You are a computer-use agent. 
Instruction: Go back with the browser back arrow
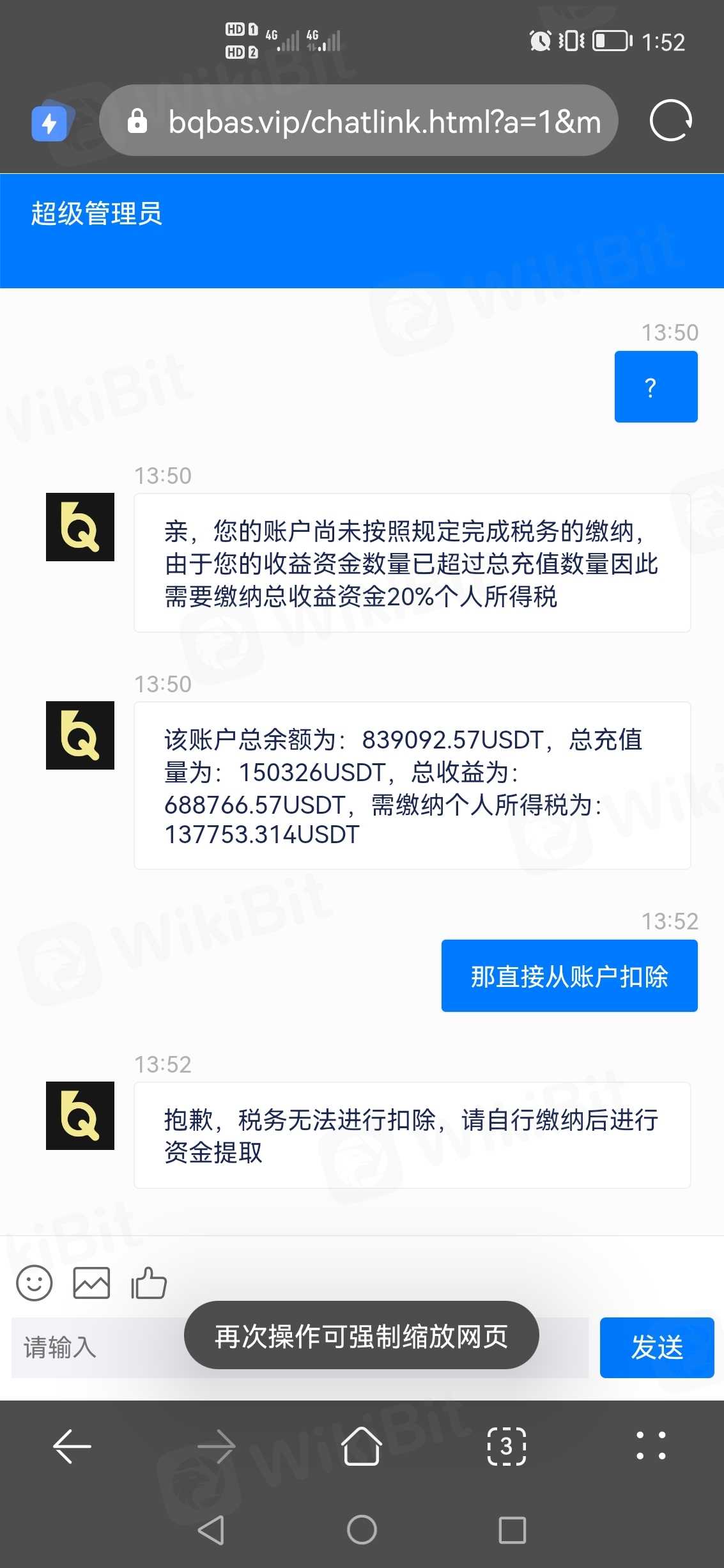[72, 1446]
